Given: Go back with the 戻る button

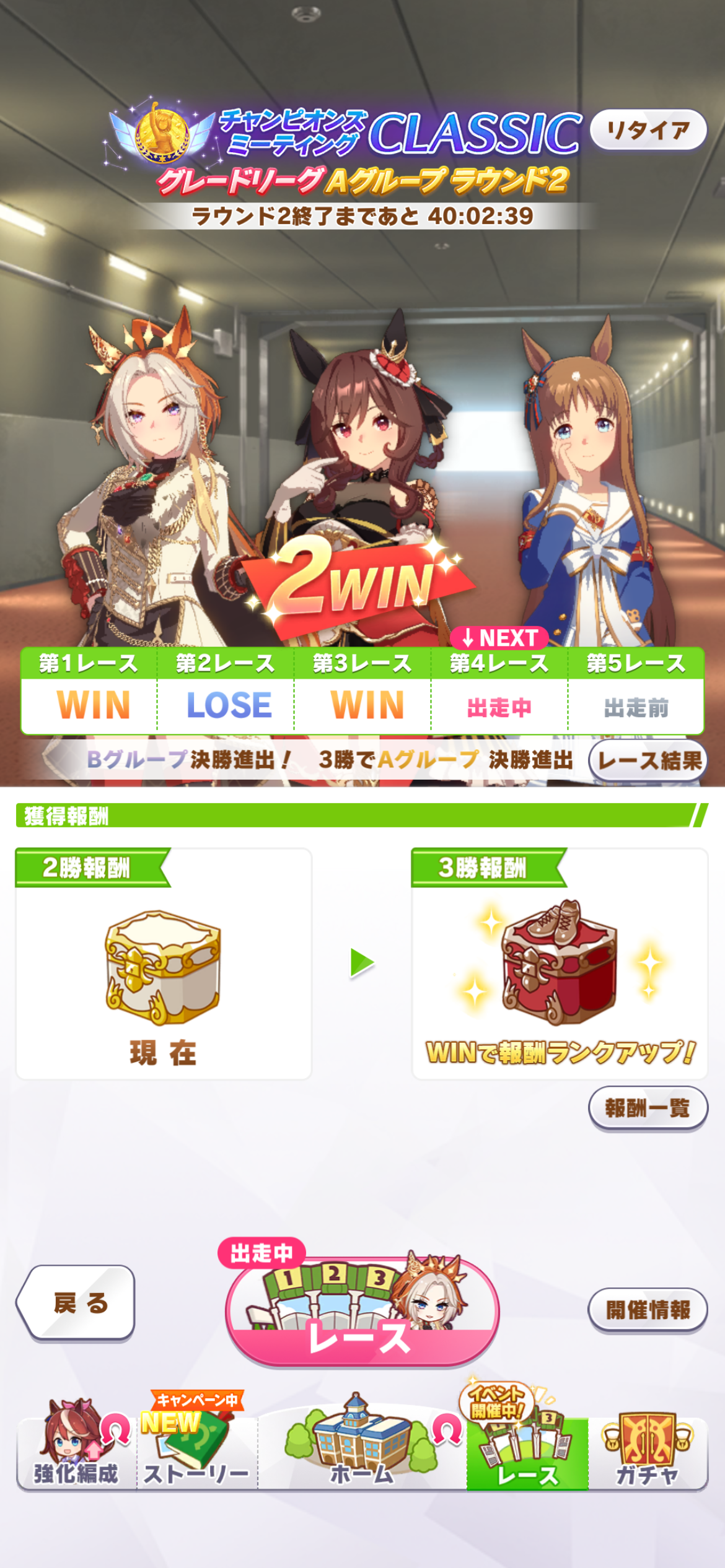Looking at the screenshot, I should (x=77, y=1302).
